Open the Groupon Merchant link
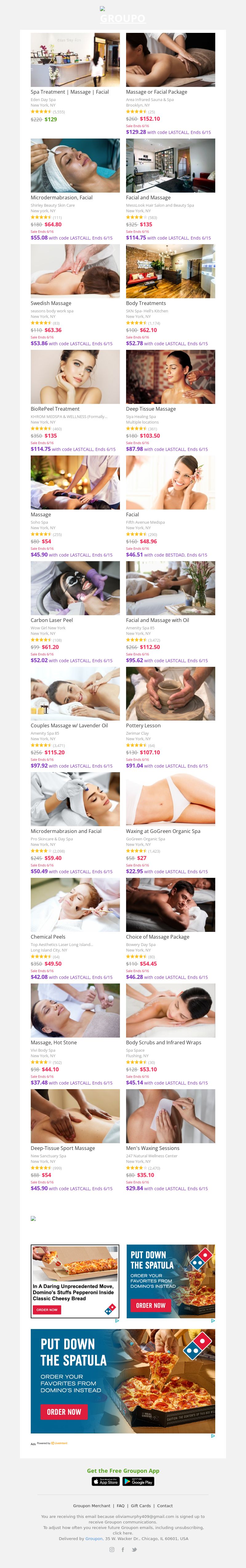Screen dimensions: 246x1568 [92, 1506]
